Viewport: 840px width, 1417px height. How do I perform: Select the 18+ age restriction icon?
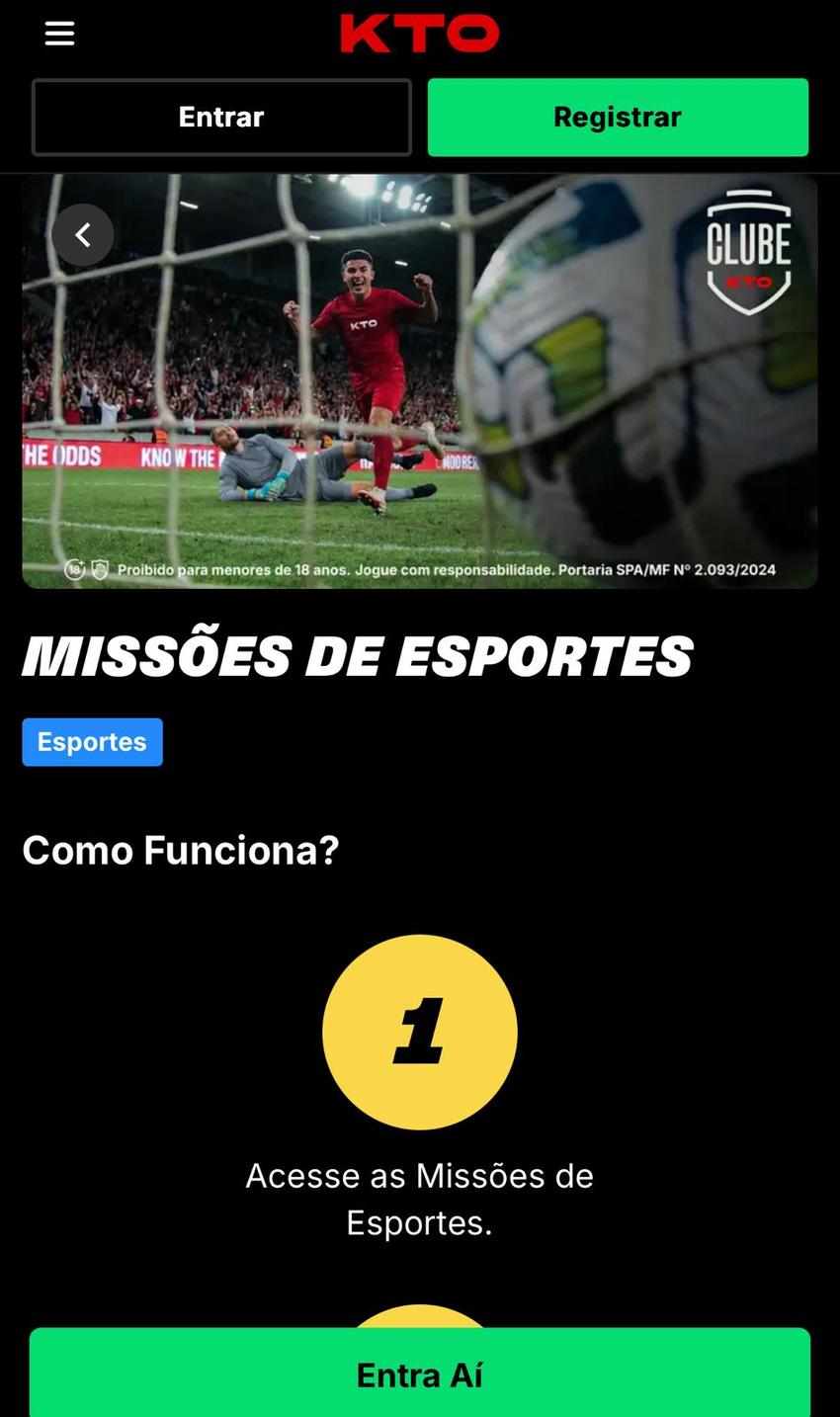pos(74,568)
